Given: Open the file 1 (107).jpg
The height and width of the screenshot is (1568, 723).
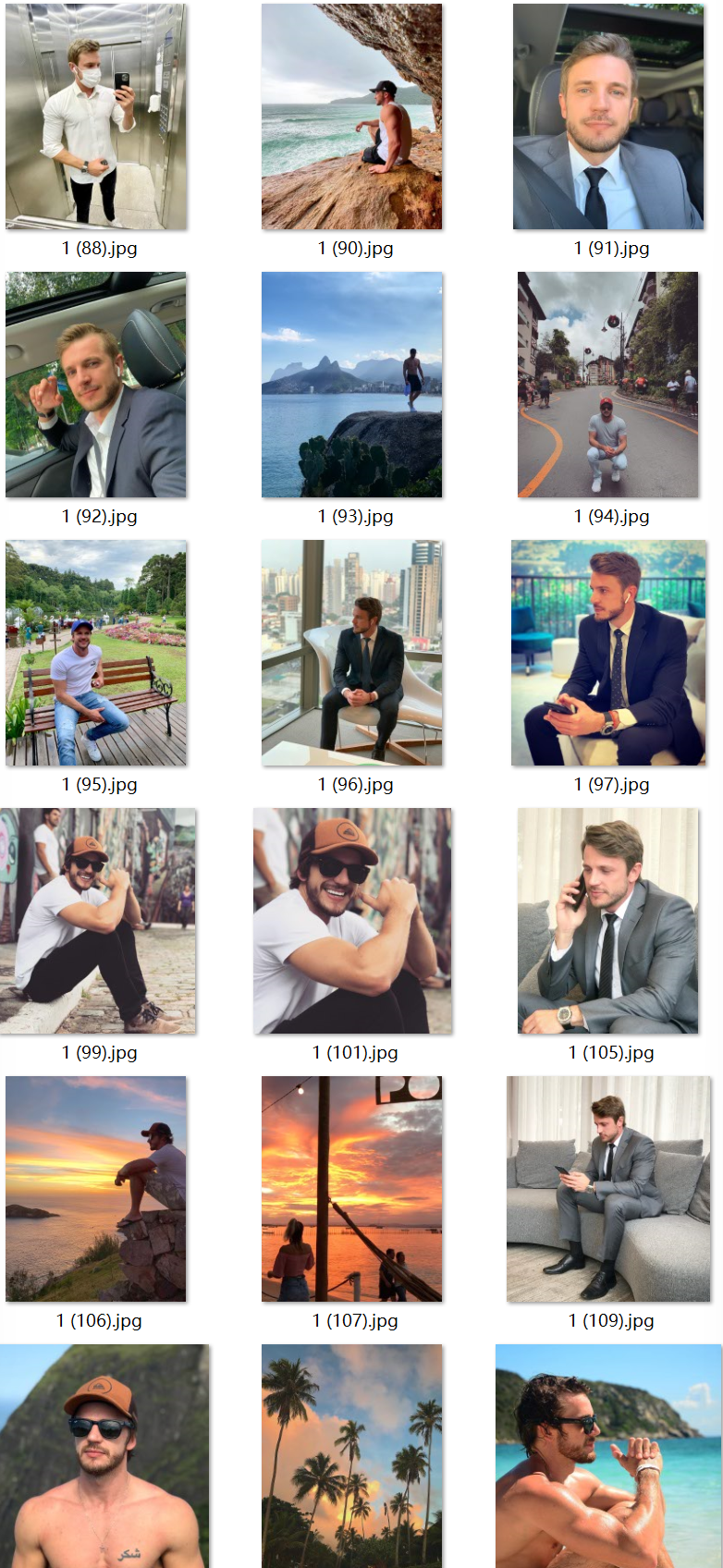Looking at the screenshot, I should click(351, 1189).
